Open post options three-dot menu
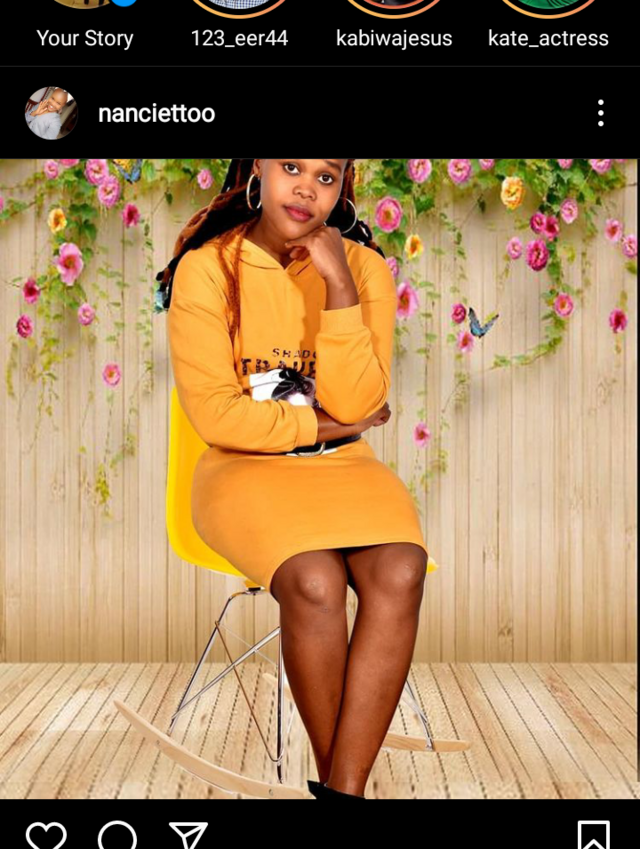Viewport: 640px width, 849px height. tap(600, 113)
